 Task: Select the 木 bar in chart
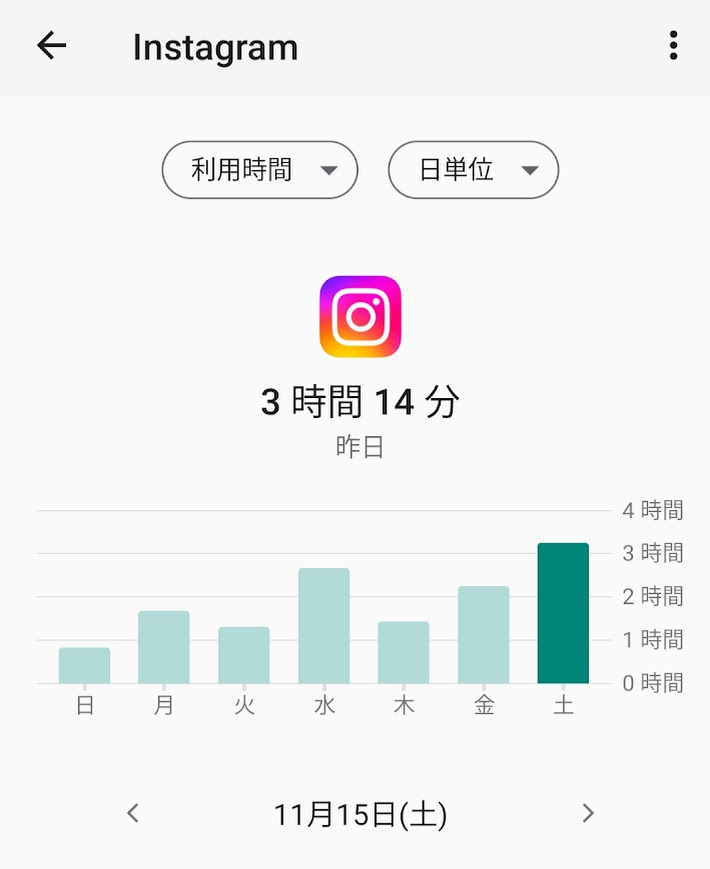[x=403, y=652]
